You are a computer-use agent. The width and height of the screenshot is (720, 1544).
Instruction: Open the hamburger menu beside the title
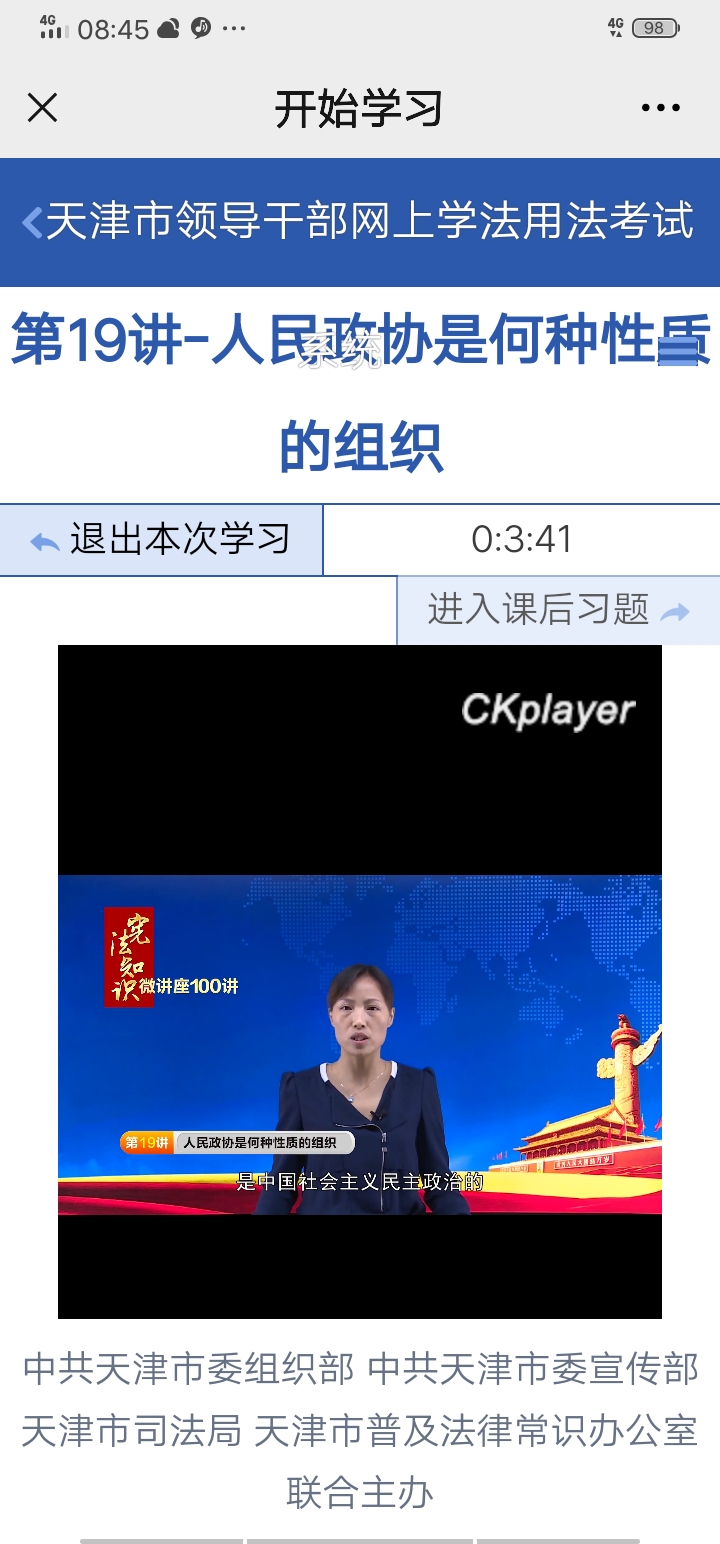click(678, 350)
